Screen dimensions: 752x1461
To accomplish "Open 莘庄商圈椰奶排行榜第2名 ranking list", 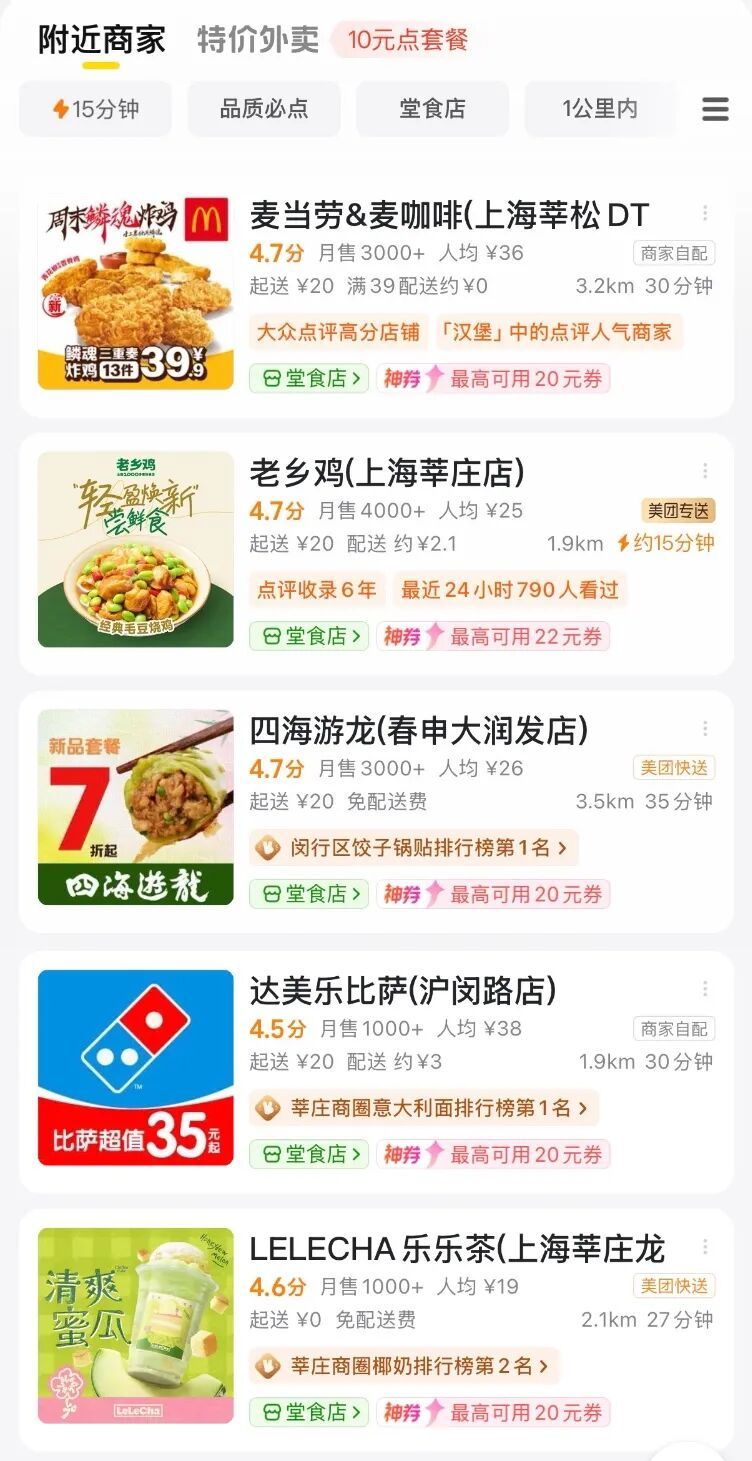I will 404,1366.
